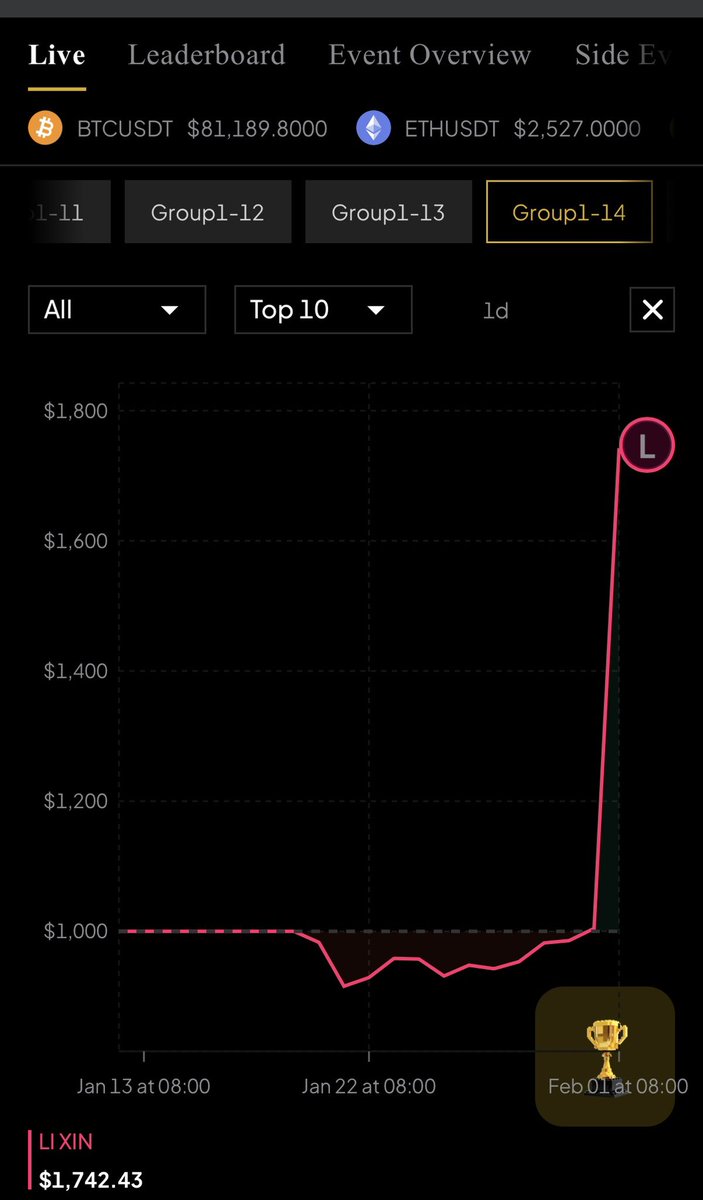Tap the floating trophy button
Viewport: 703px width, 1200px height.
[x=605, y=1056]
